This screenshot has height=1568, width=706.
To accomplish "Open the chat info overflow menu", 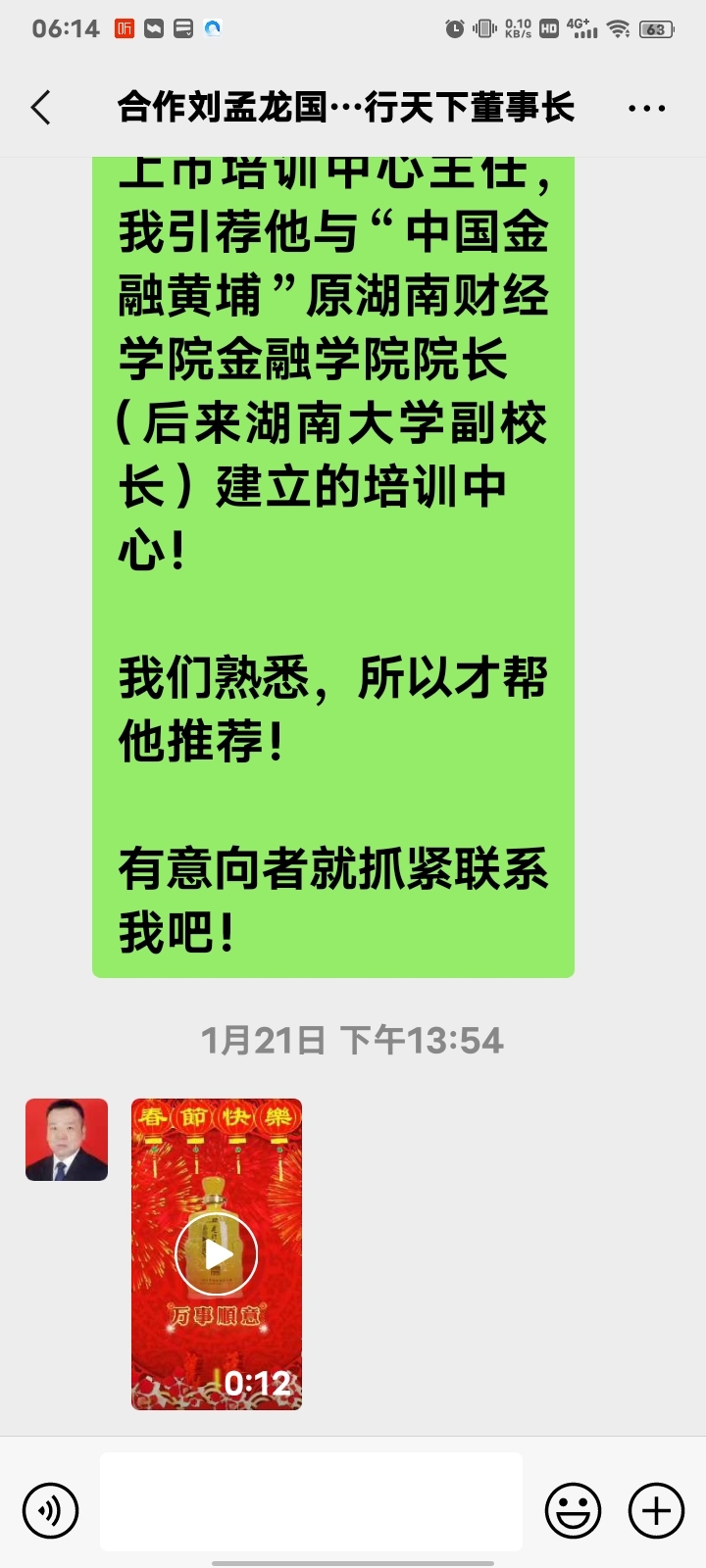I will (x=646, y=109).
